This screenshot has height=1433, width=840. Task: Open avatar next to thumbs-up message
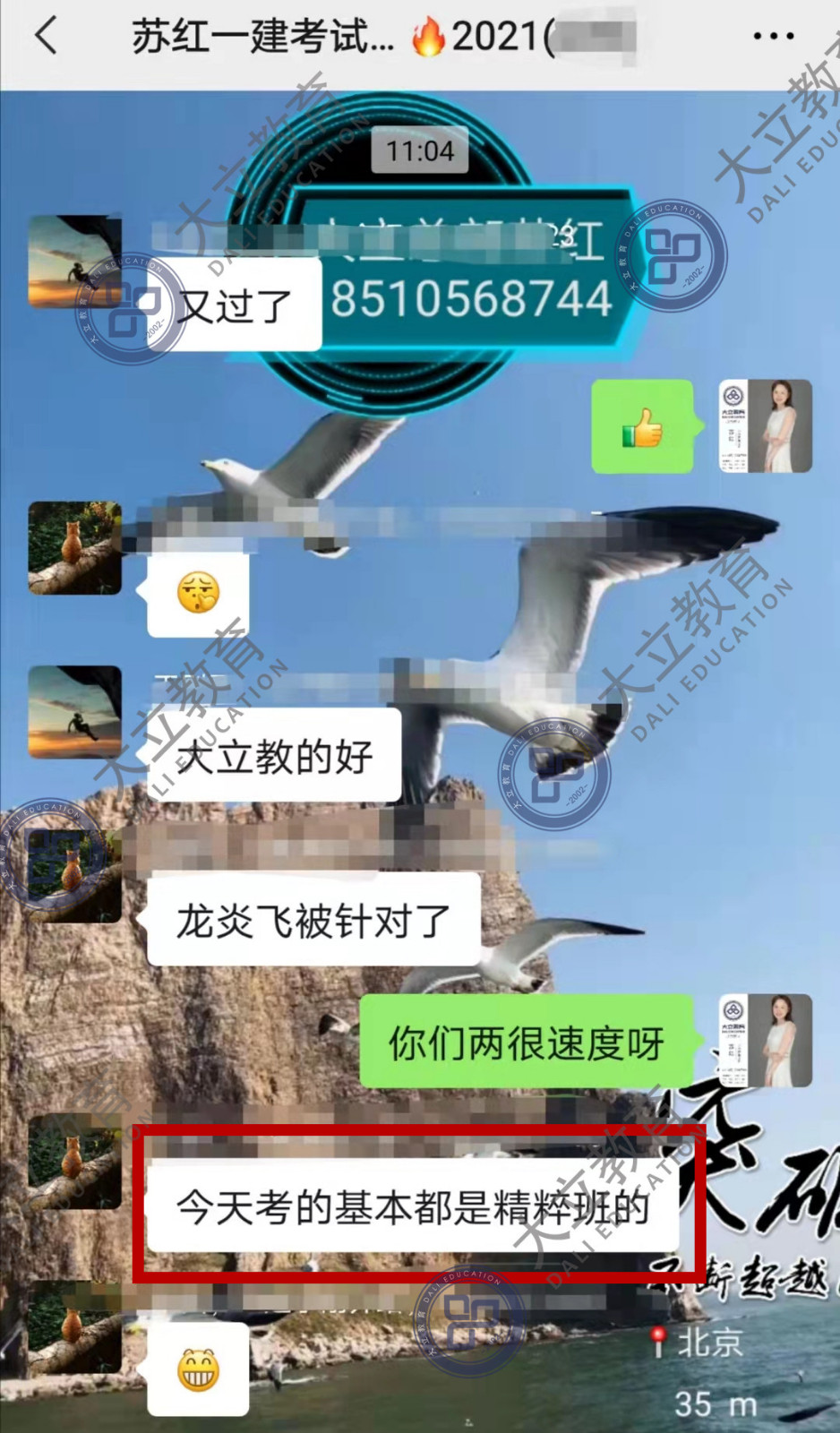tap(767, 426)
